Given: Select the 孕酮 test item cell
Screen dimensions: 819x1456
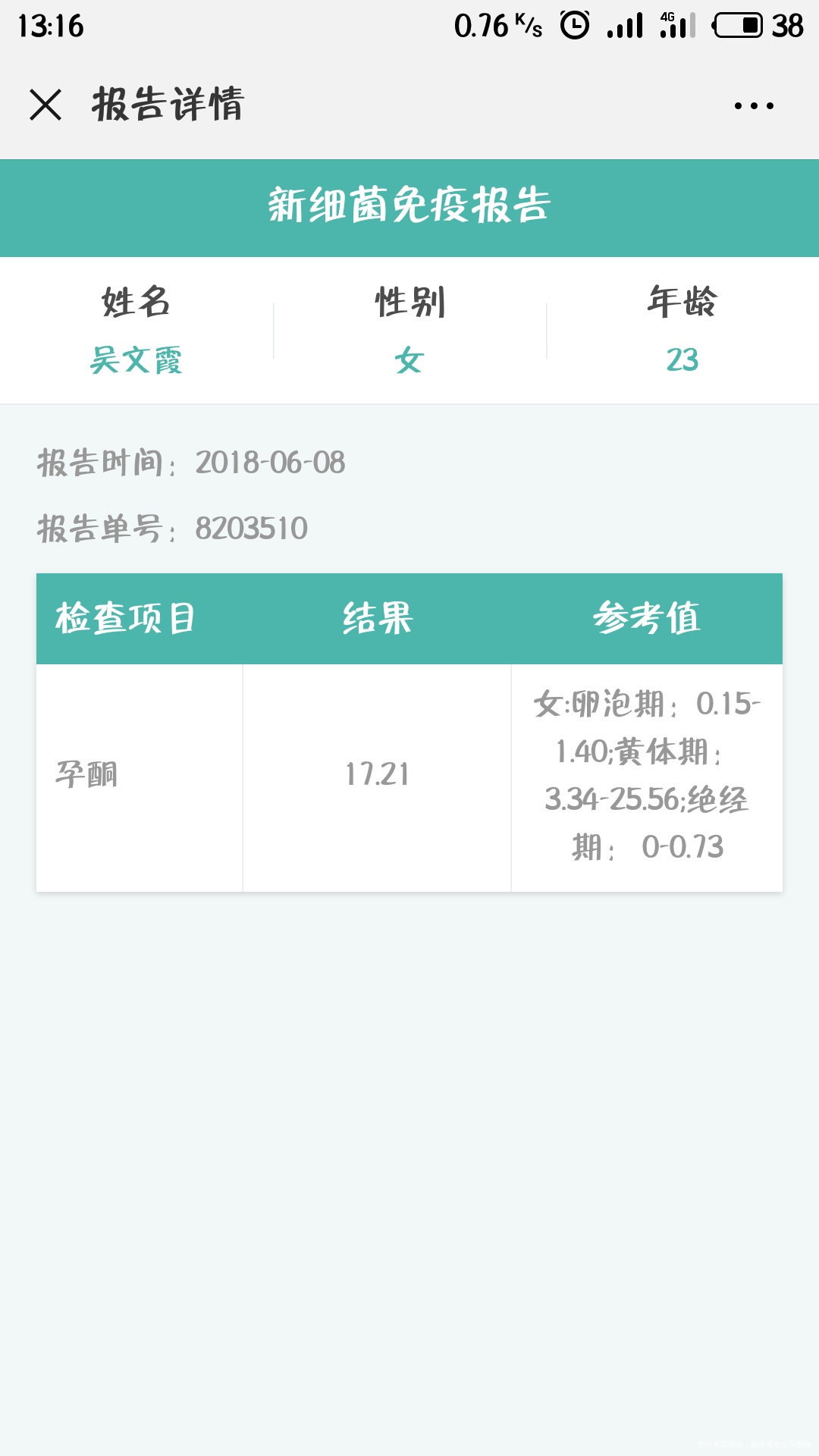Looking at the screenshot, I should [87, 775].
